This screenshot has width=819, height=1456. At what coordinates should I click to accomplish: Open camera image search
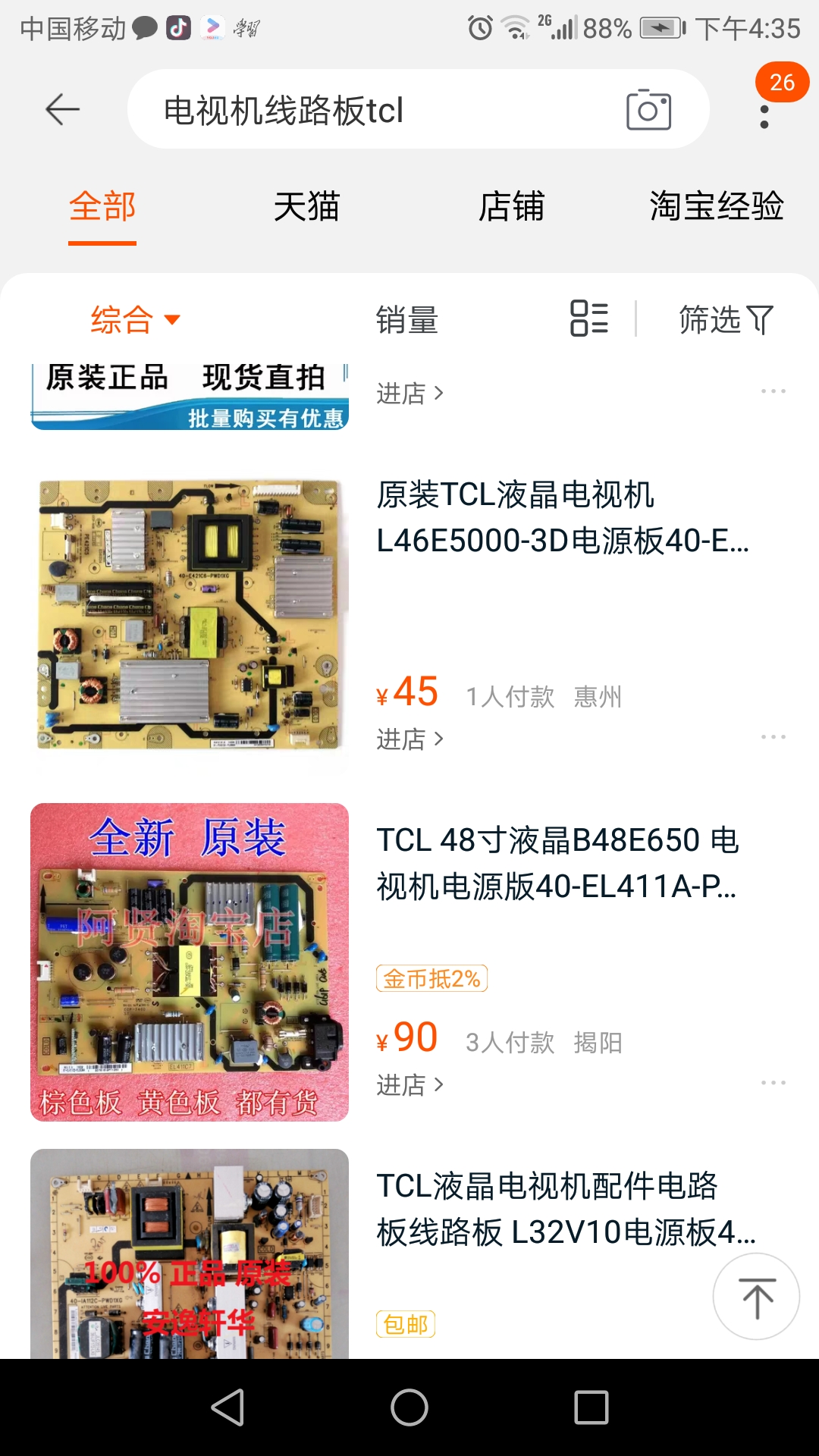click(x=648, y=110)
